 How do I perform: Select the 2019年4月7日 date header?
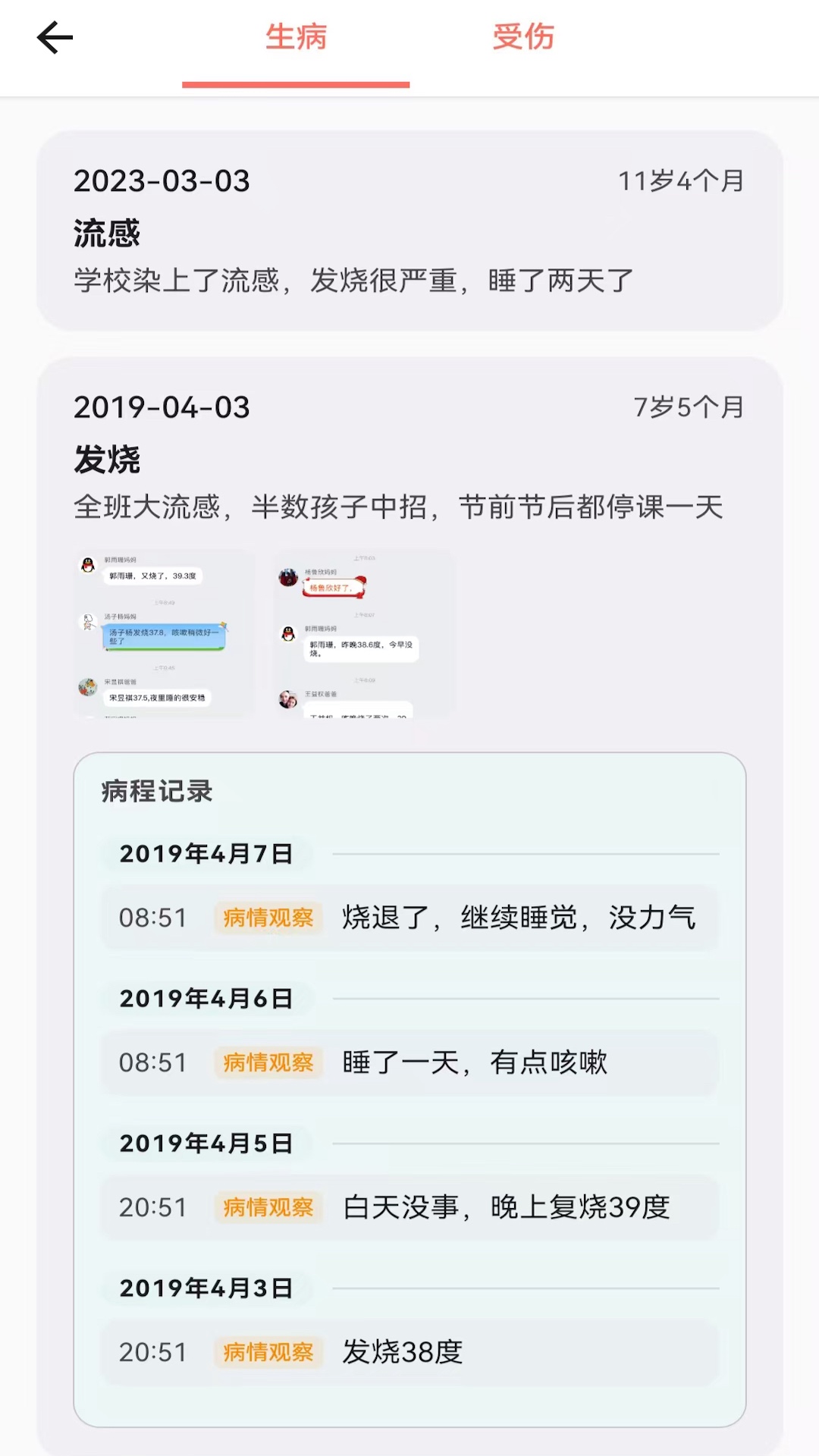[206, 854]
